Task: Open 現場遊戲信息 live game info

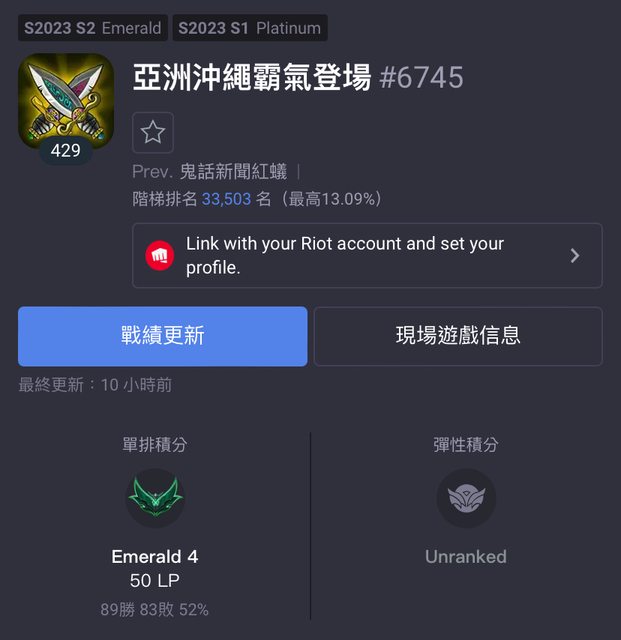Action: tap(458, 336)
